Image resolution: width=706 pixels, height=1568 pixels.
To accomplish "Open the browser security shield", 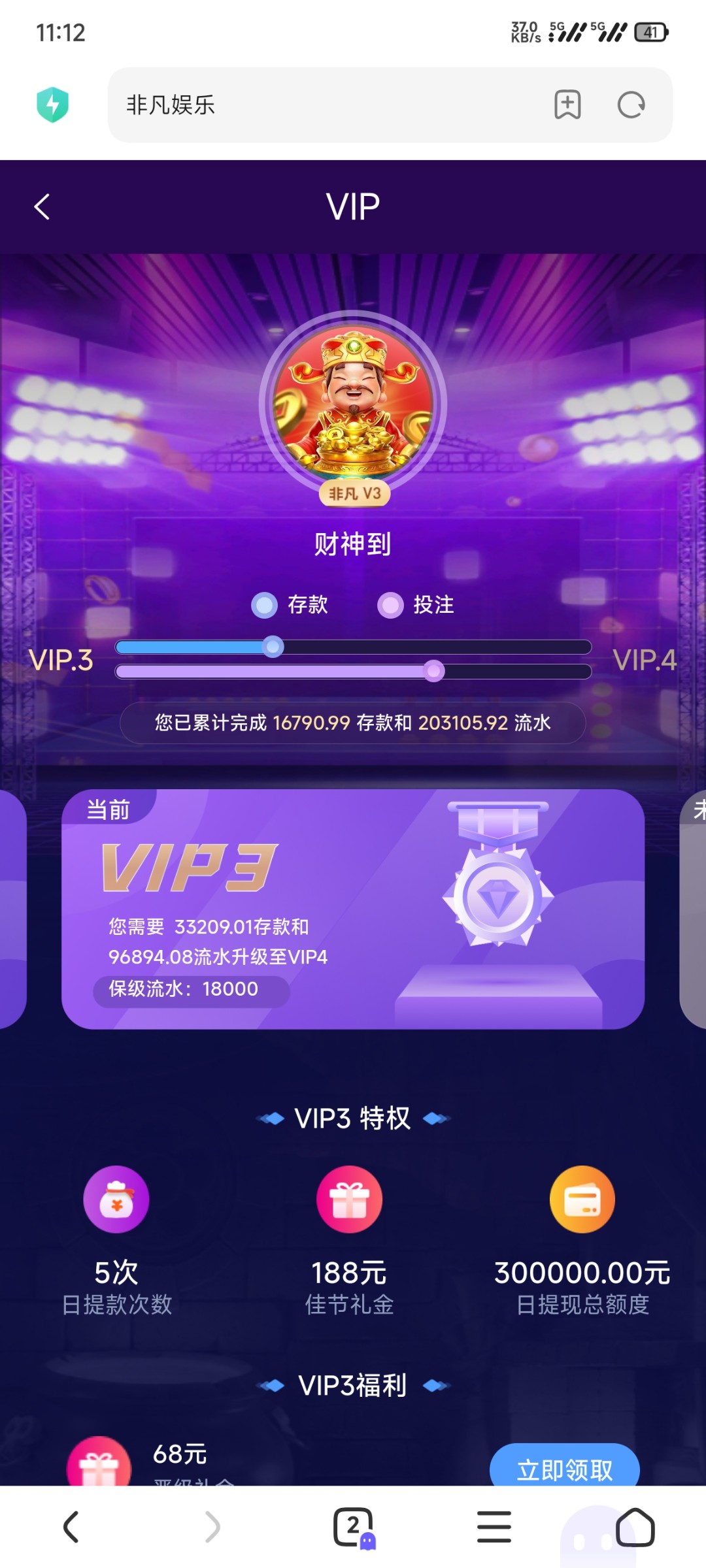I will [x=53, y=105].
